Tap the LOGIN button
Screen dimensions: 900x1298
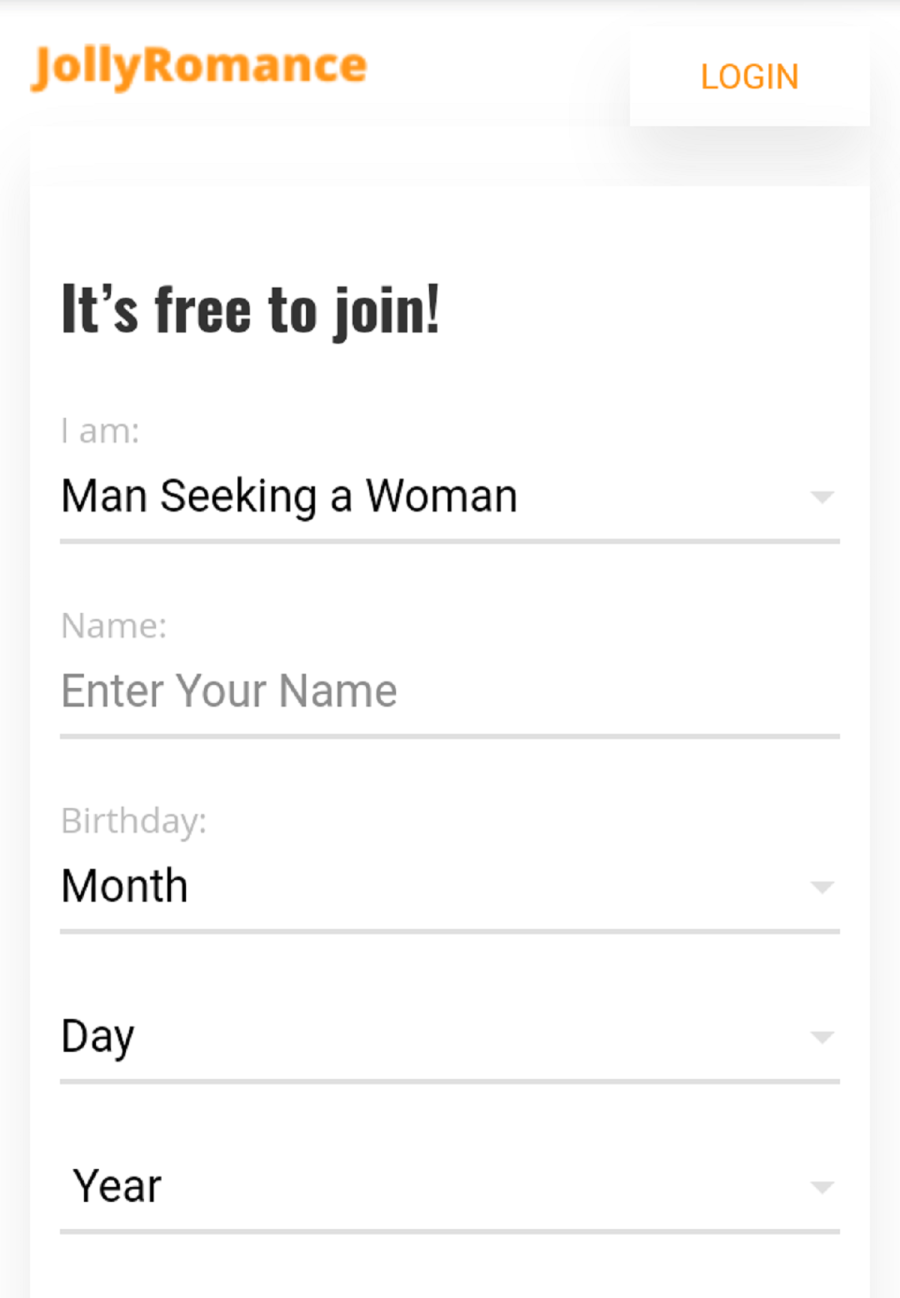point(749,77)
